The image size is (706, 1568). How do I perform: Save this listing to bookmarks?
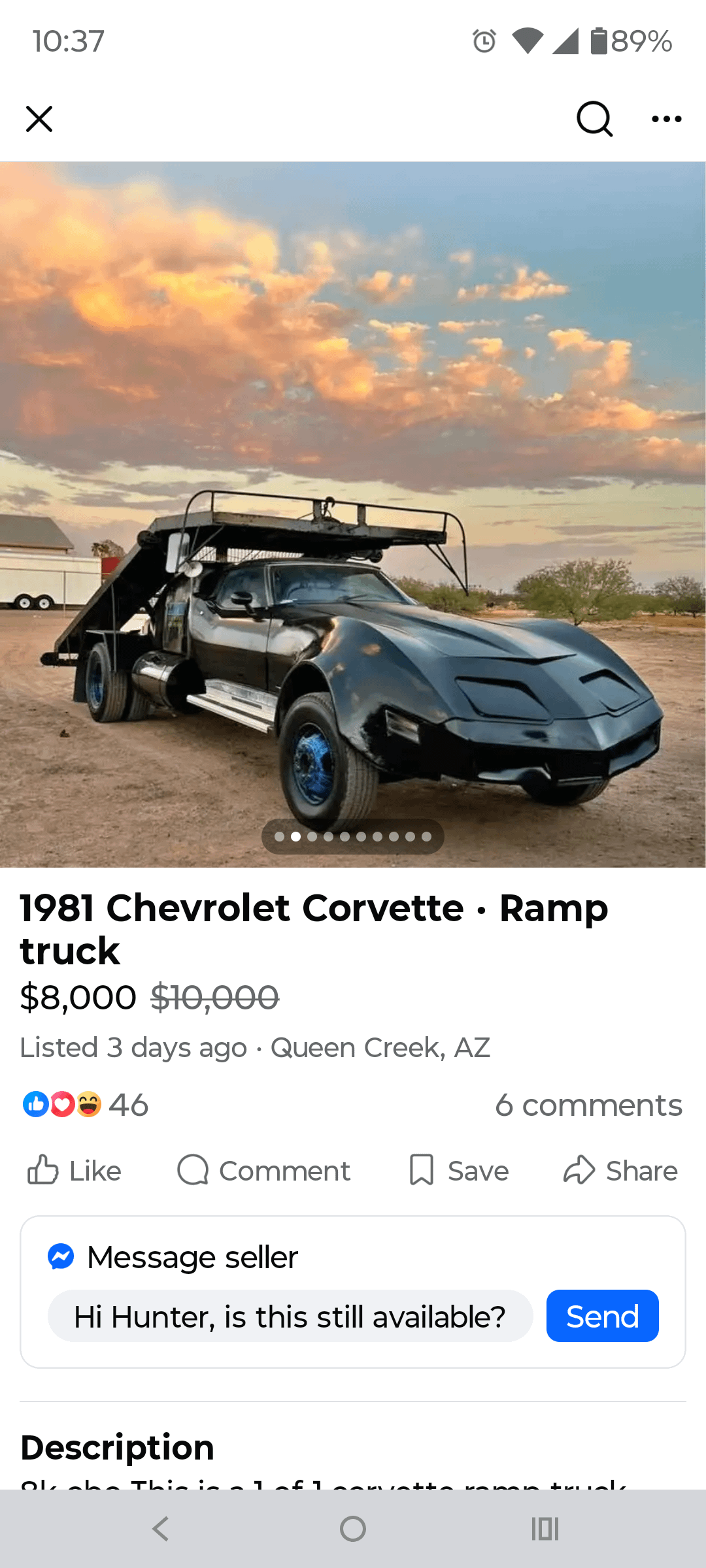(x=459, y=1170)
